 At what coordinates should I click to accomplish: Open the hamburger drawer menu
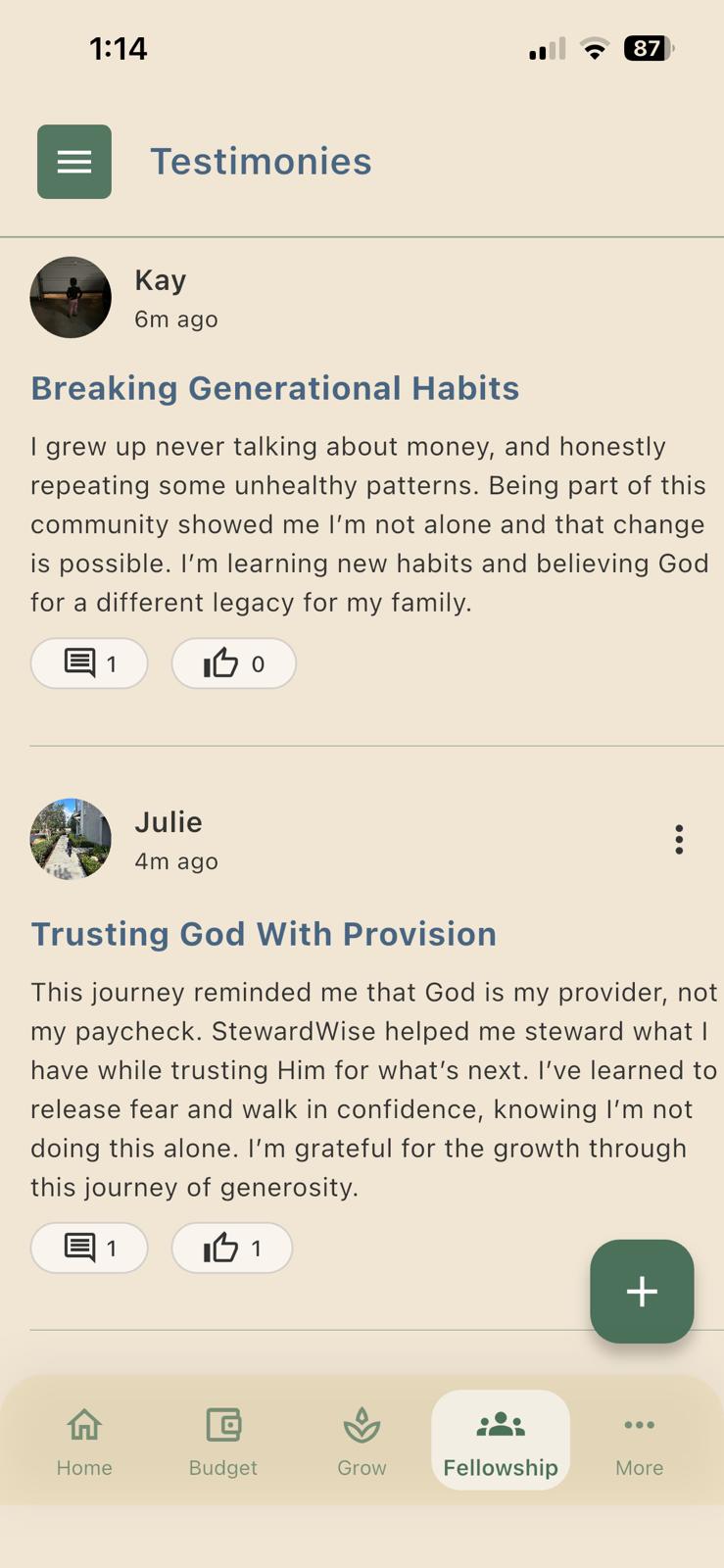click(x=74, y=162)
